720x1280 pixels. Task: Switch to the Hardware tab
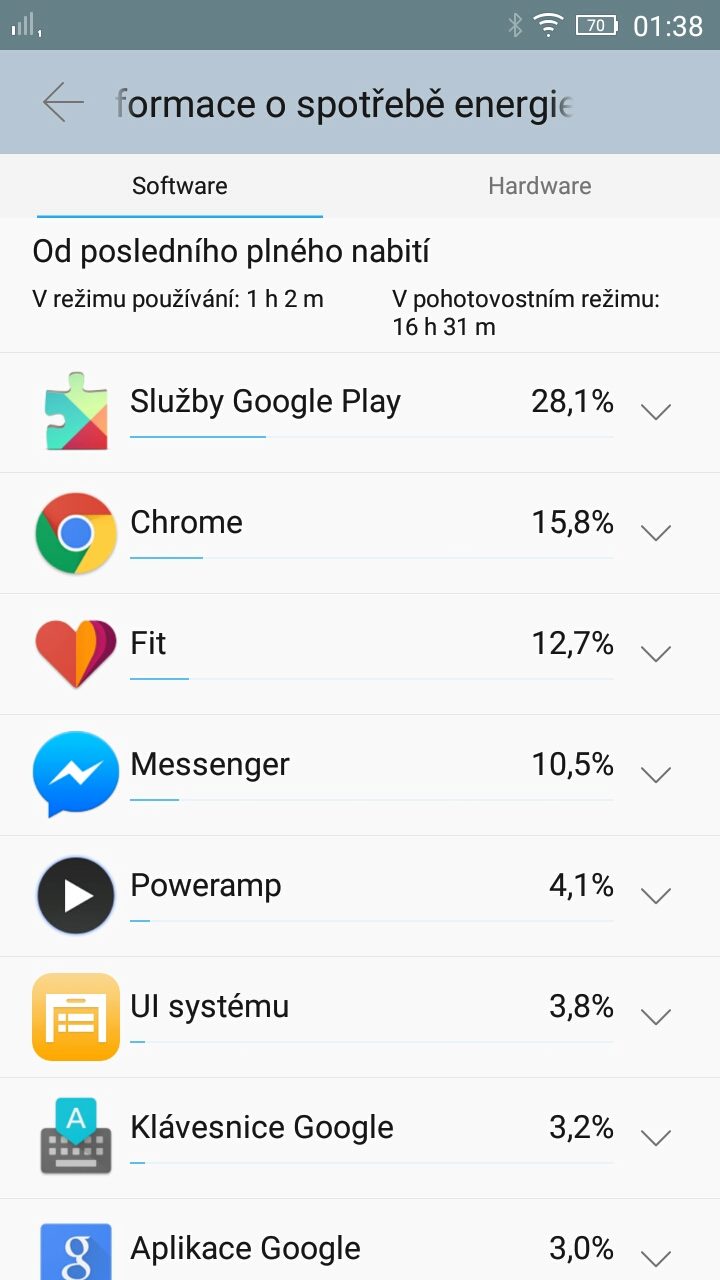click(539, 186)
